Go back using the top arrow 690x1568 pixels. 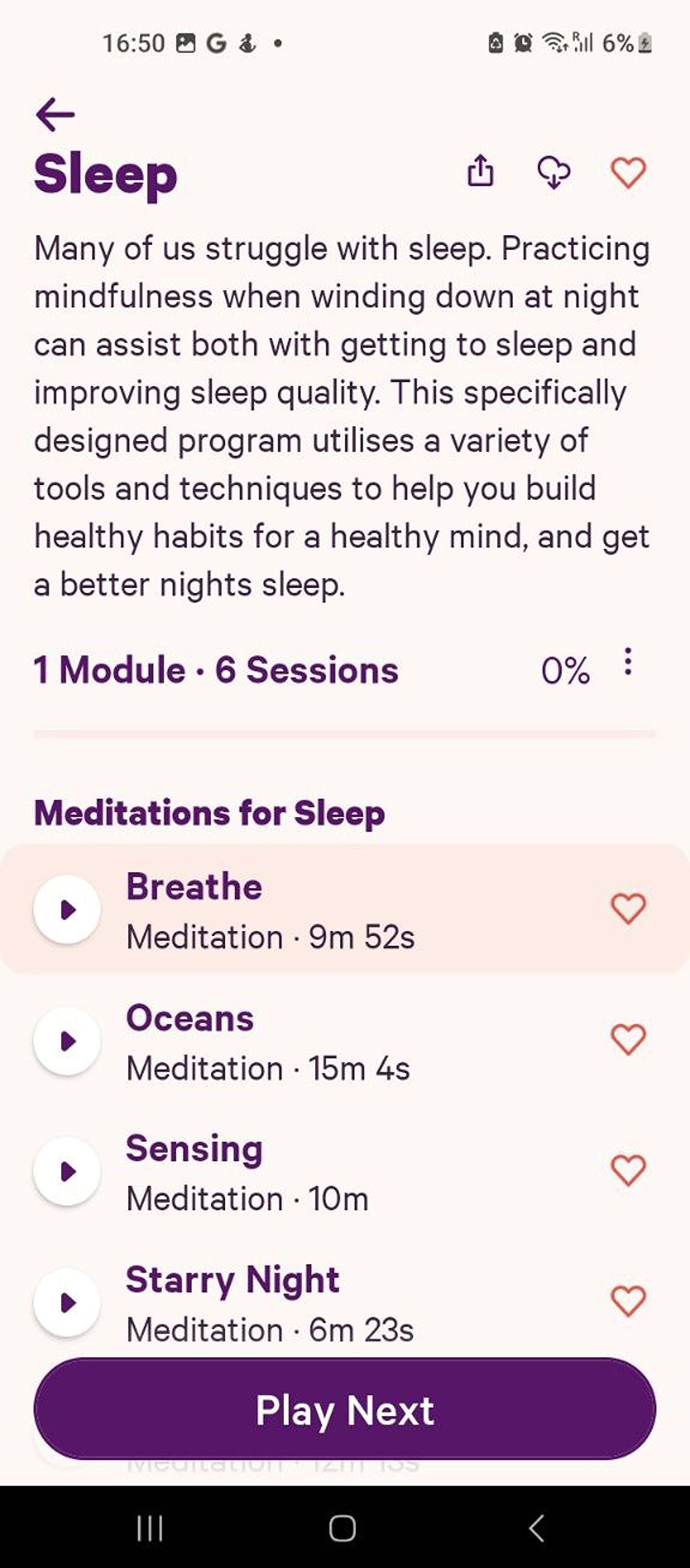55,115
